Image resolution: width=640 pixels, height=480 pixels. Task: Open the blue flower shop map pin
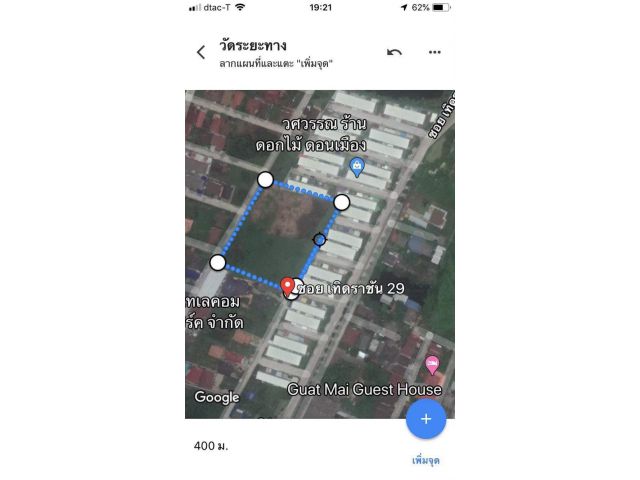(356, 165)
